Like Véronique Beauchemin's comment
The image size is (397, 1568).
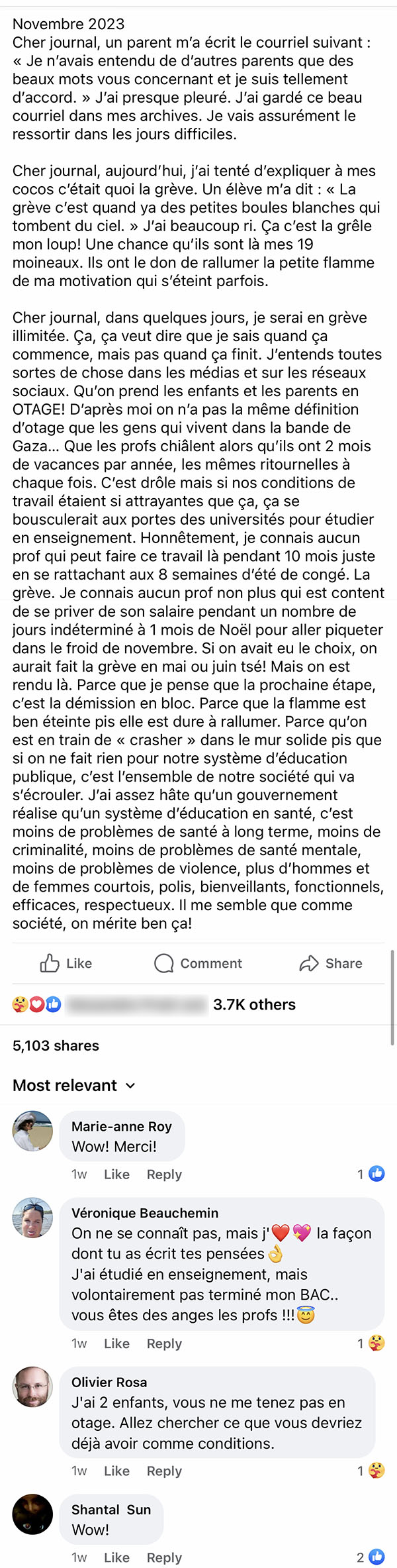click(116, 1343)
